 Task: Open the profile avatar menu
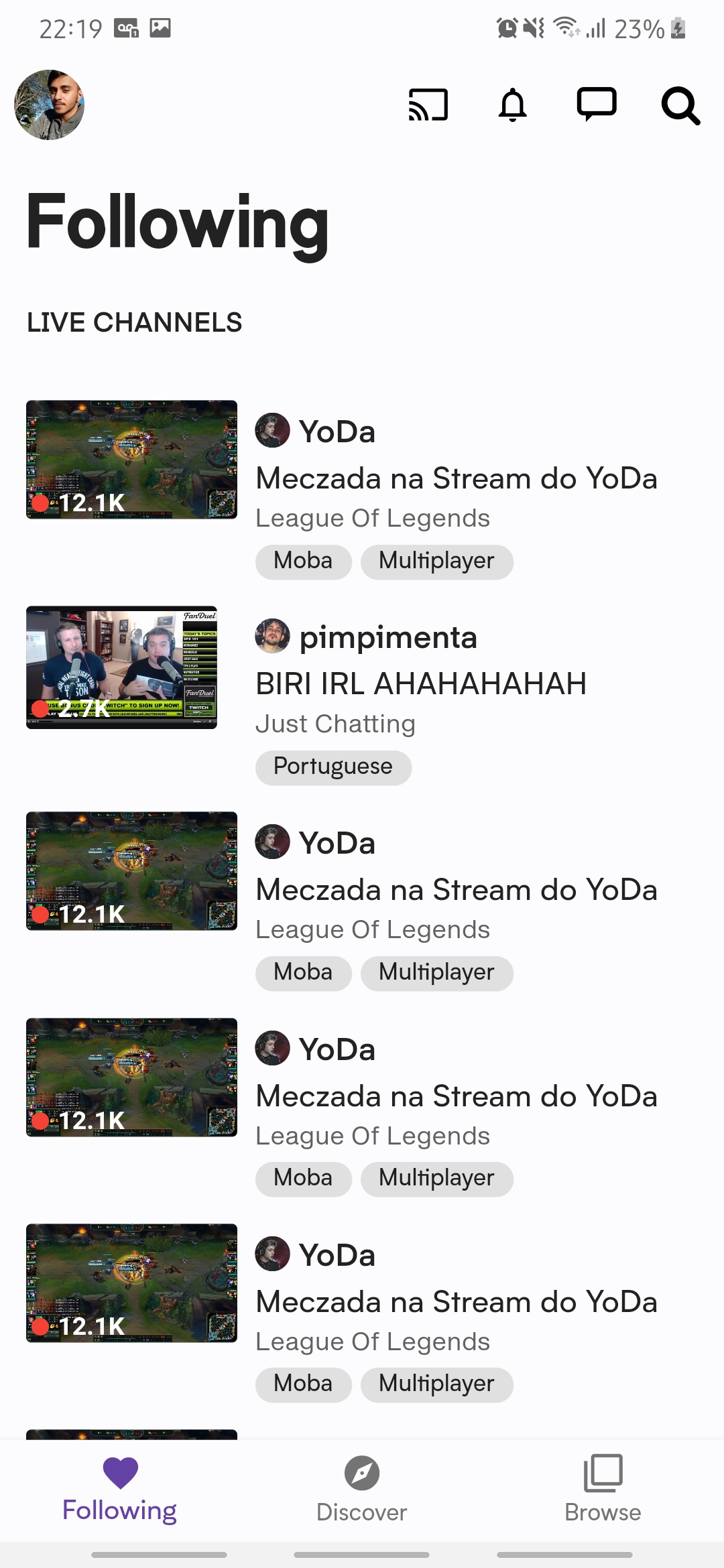49,105
